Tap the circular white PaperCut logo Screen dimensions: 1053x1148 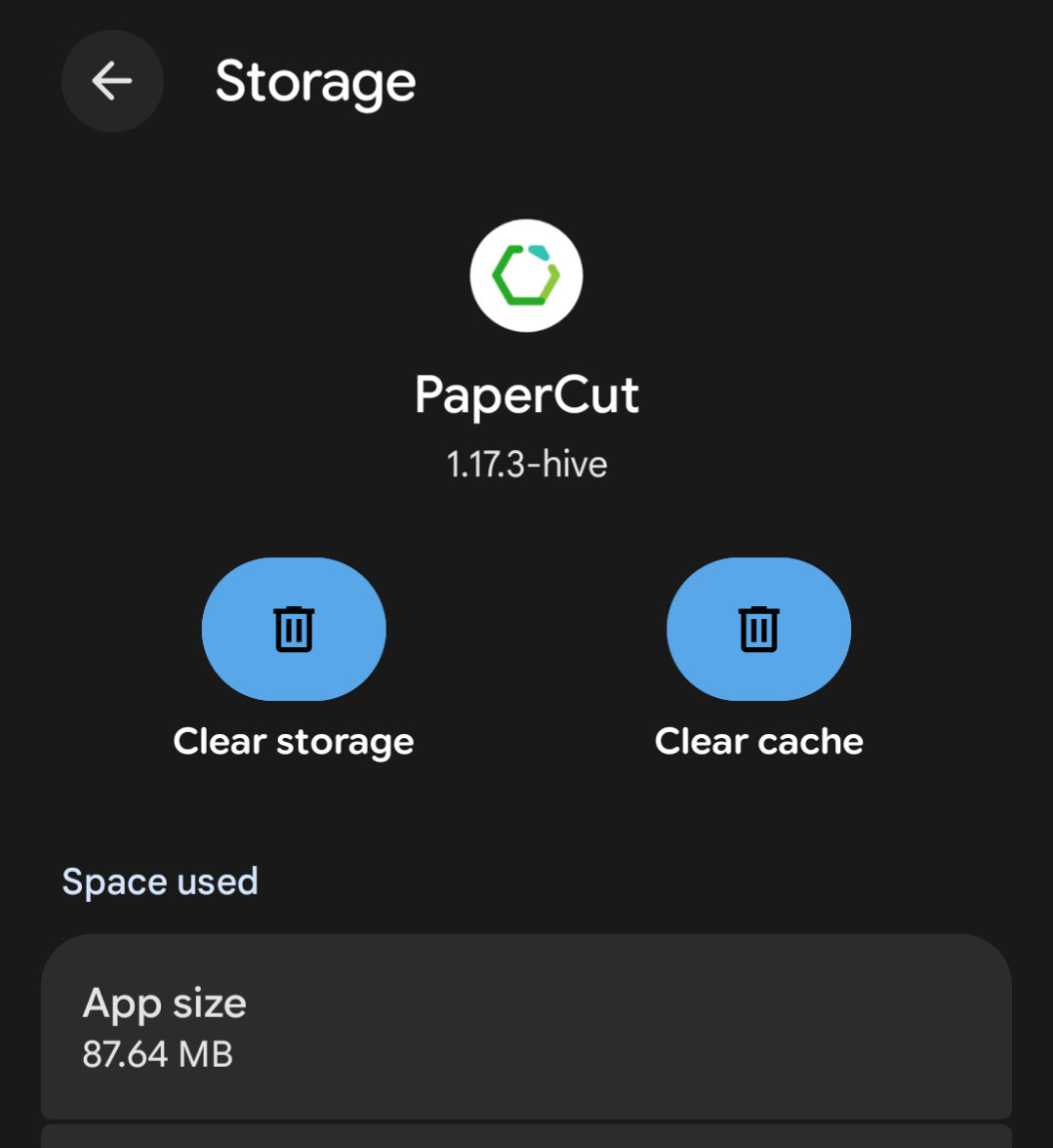coord(526,275)
